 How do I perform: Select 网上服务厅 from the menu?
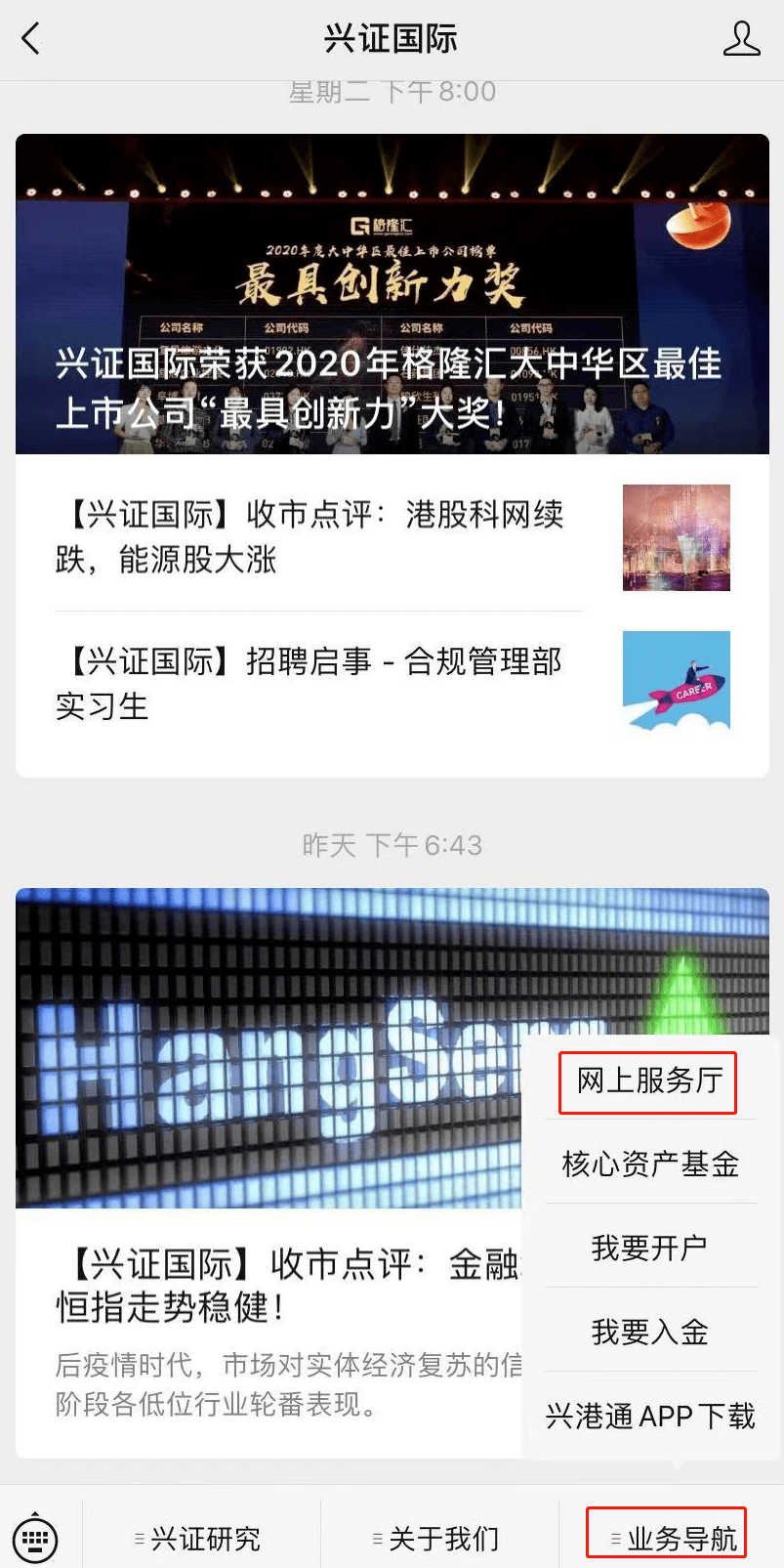point(648,1081)
